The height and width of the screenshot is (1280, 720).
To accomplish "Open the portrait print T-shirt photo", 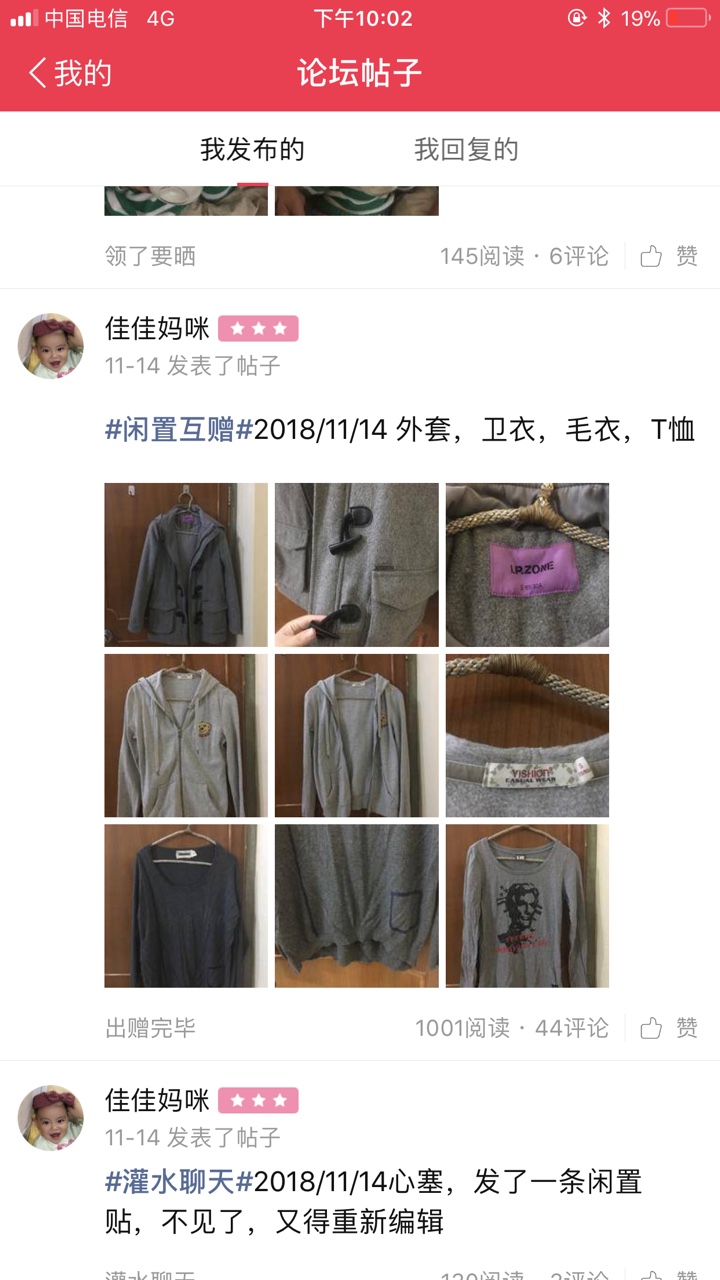I will point(527,906).
